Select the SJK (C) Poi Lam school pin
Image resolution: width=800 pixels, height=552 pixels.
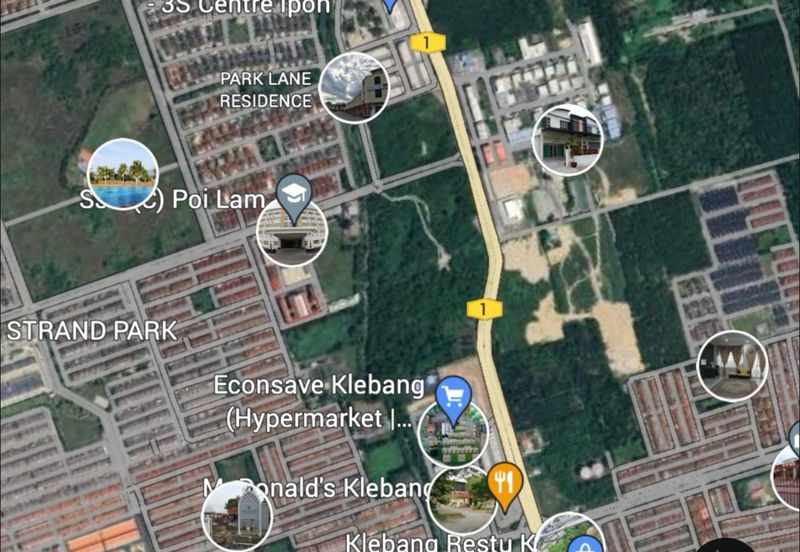[x=294, y=197]
